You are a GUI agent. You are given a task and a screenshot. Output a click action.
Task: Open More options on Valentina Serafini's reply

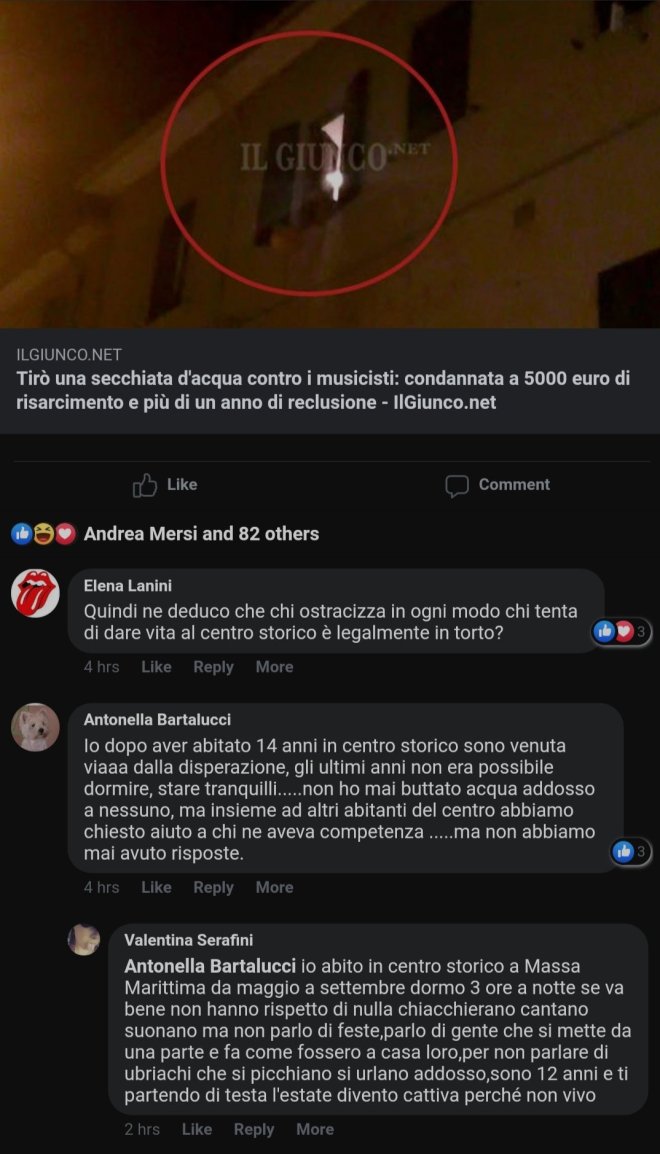tap(314, 1129)
